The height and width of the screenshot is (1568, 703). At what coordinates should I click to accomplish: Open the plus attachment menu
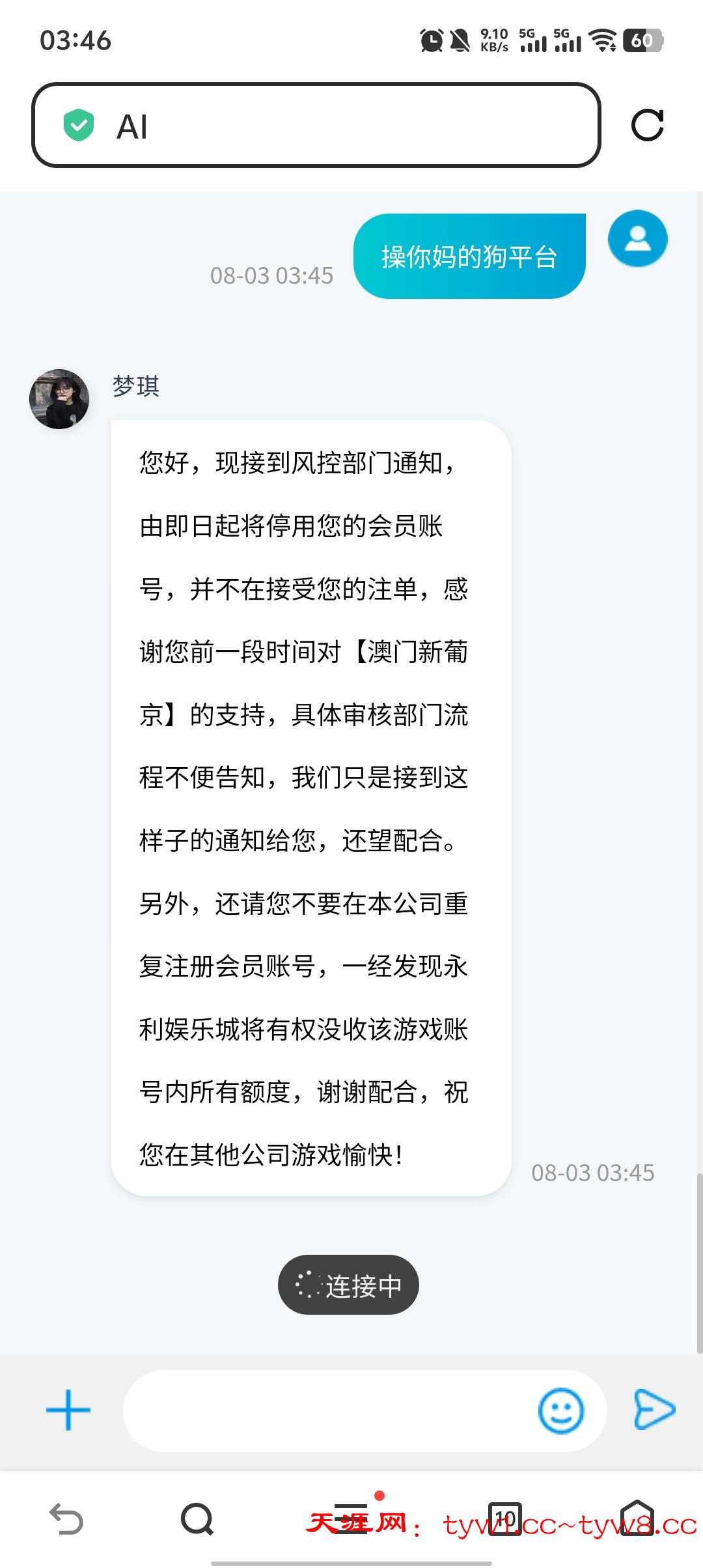[68, 1410]
